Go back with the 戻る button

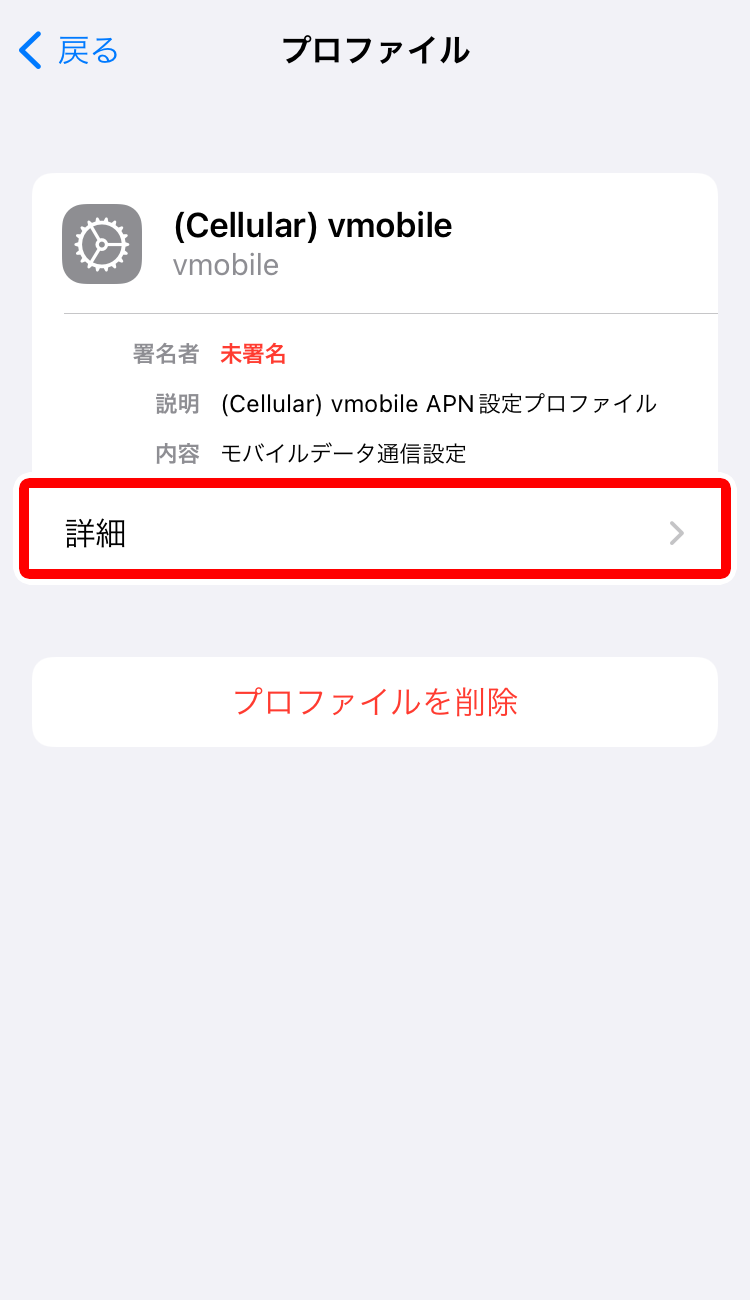tap(70, 50)
